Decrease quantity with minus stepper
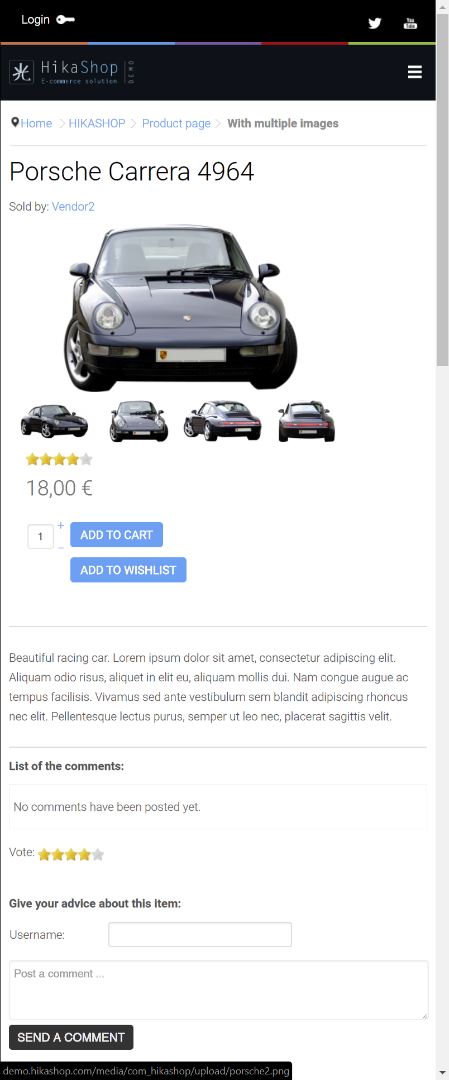The width and height of the screenshot is (449, 1080). (61, 548)
